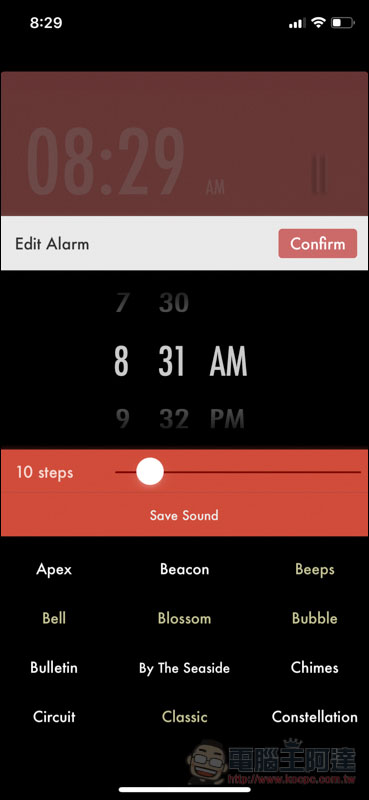The height and width of the screenshot is (800, 369).
Task: Select the Apex alarm sound
Action: coord(54,569)
